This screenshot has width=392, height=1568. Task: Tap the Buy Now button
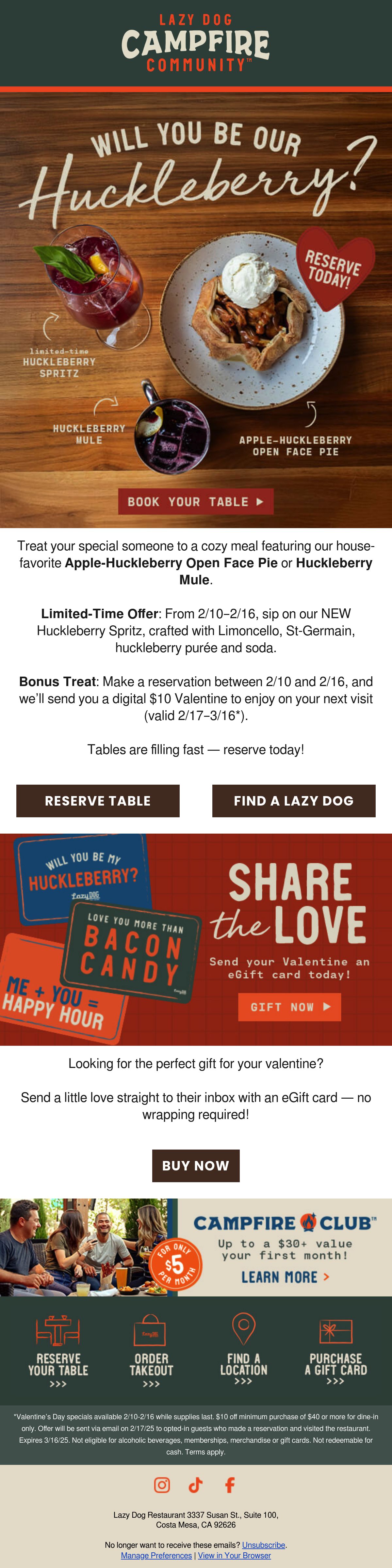(x=196, y=1165)
